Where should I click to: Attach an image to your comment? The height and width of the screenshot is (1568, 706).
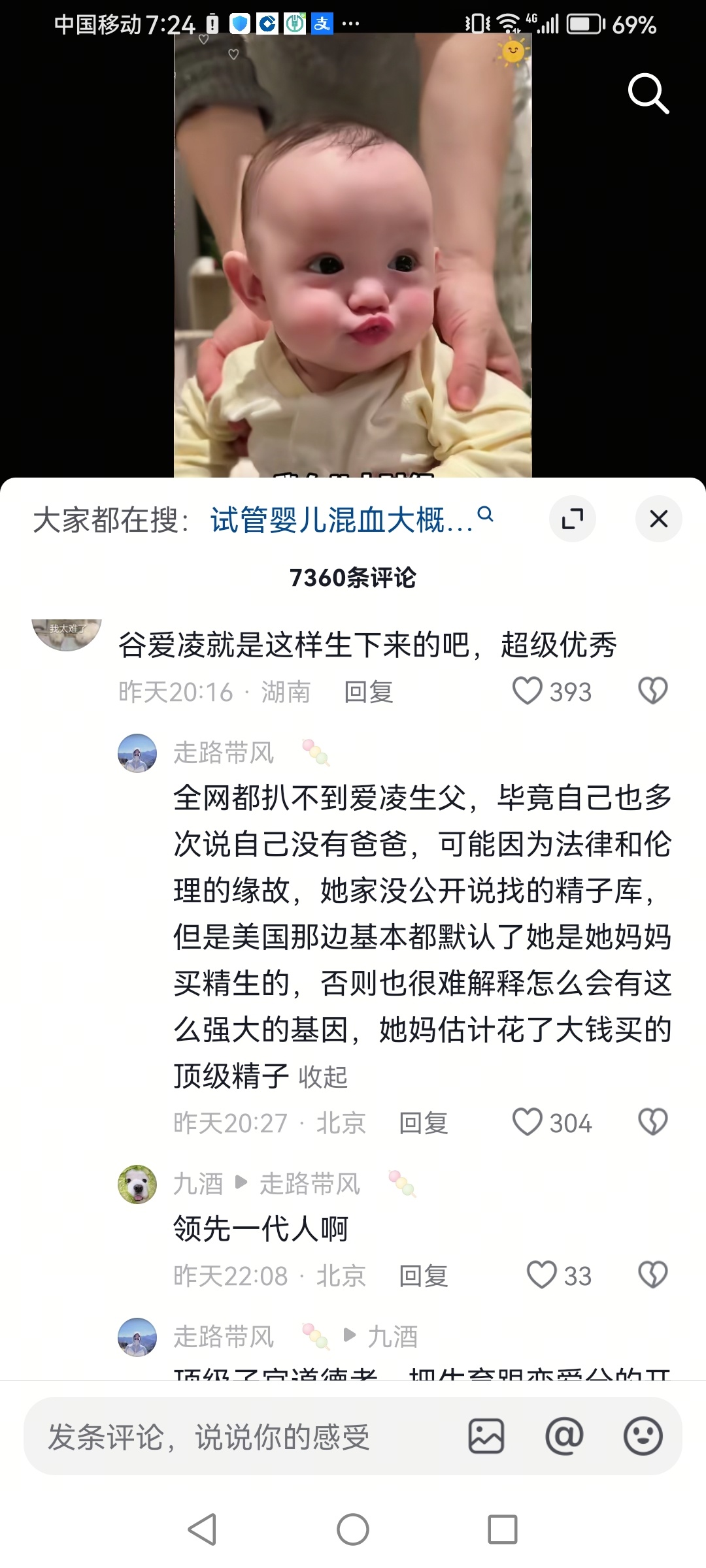pyautogui.click(x=486, y=1436)
